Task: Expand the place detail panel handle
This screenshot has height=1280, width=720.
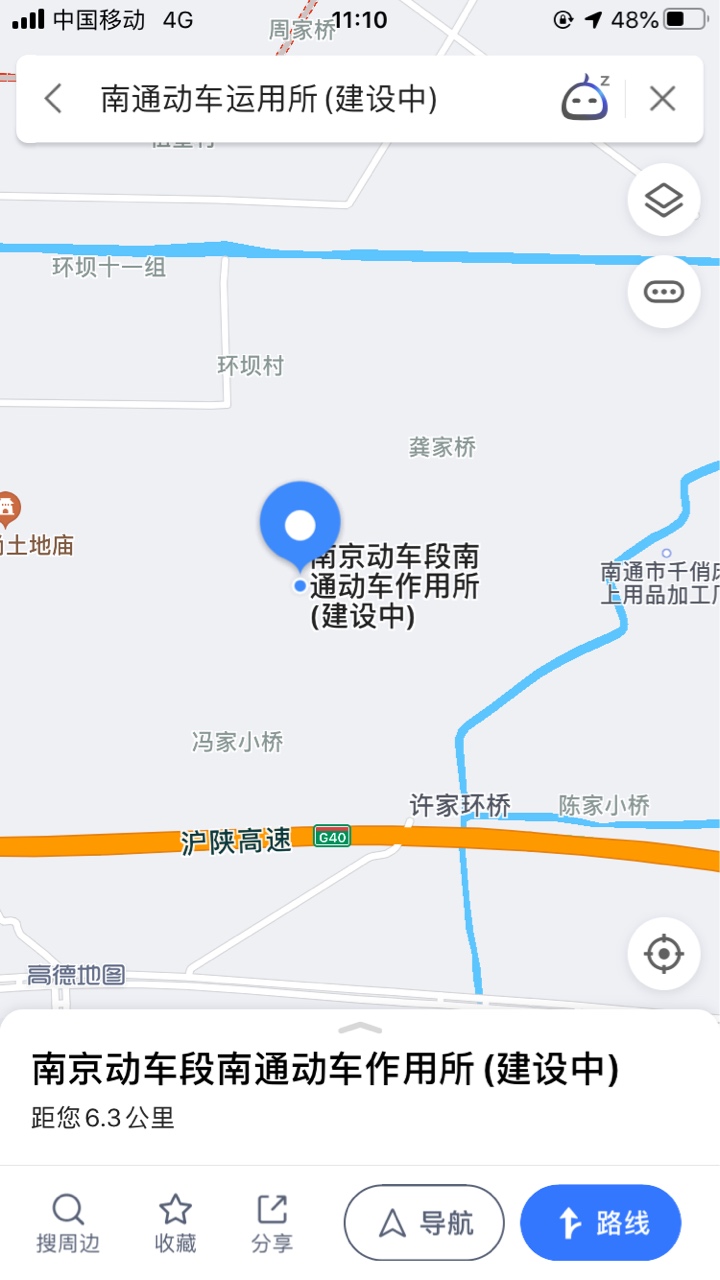Action: [360, 1028]
